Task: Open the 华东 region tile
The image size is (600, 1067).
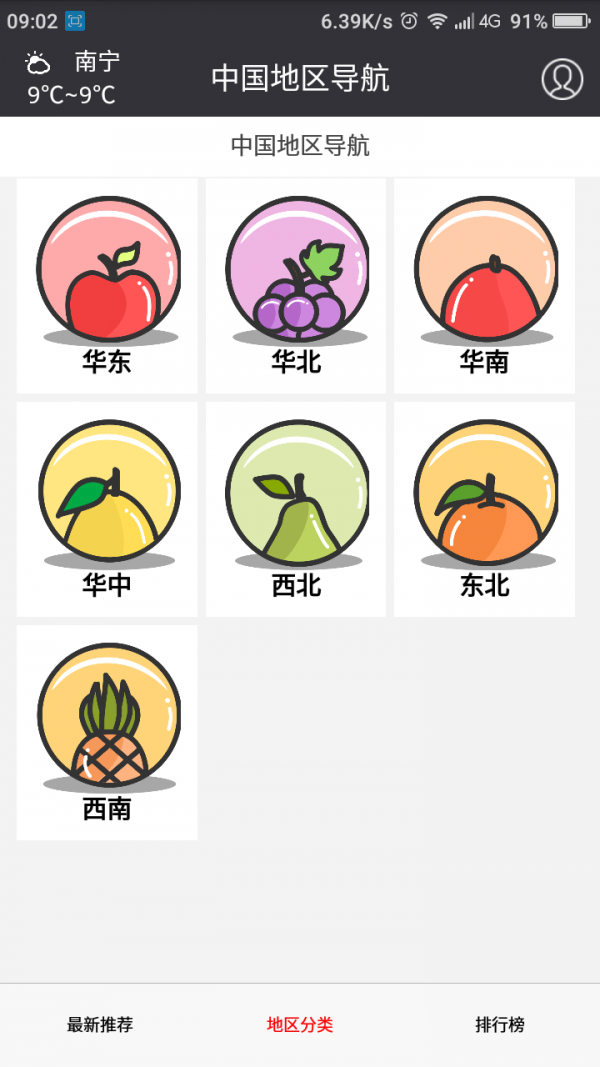Action: [107, 286]
